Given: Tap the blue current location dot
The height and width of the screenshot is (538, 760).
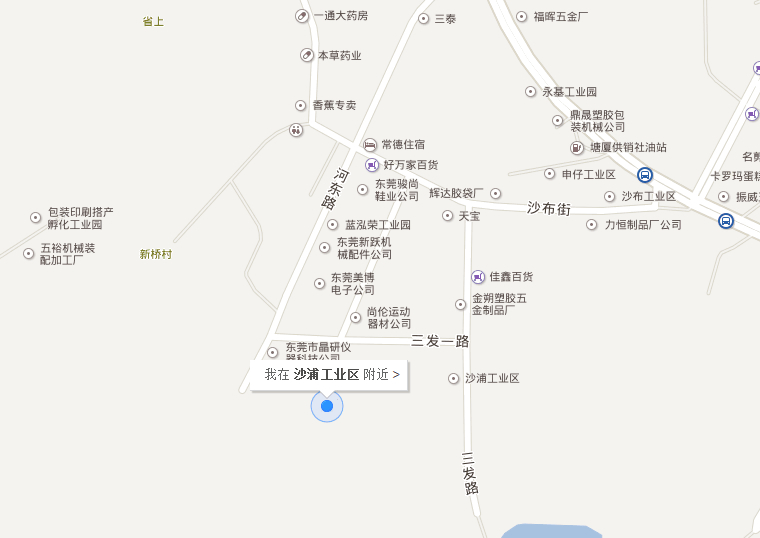Looking at the screenshot, I should click(327, 406).
